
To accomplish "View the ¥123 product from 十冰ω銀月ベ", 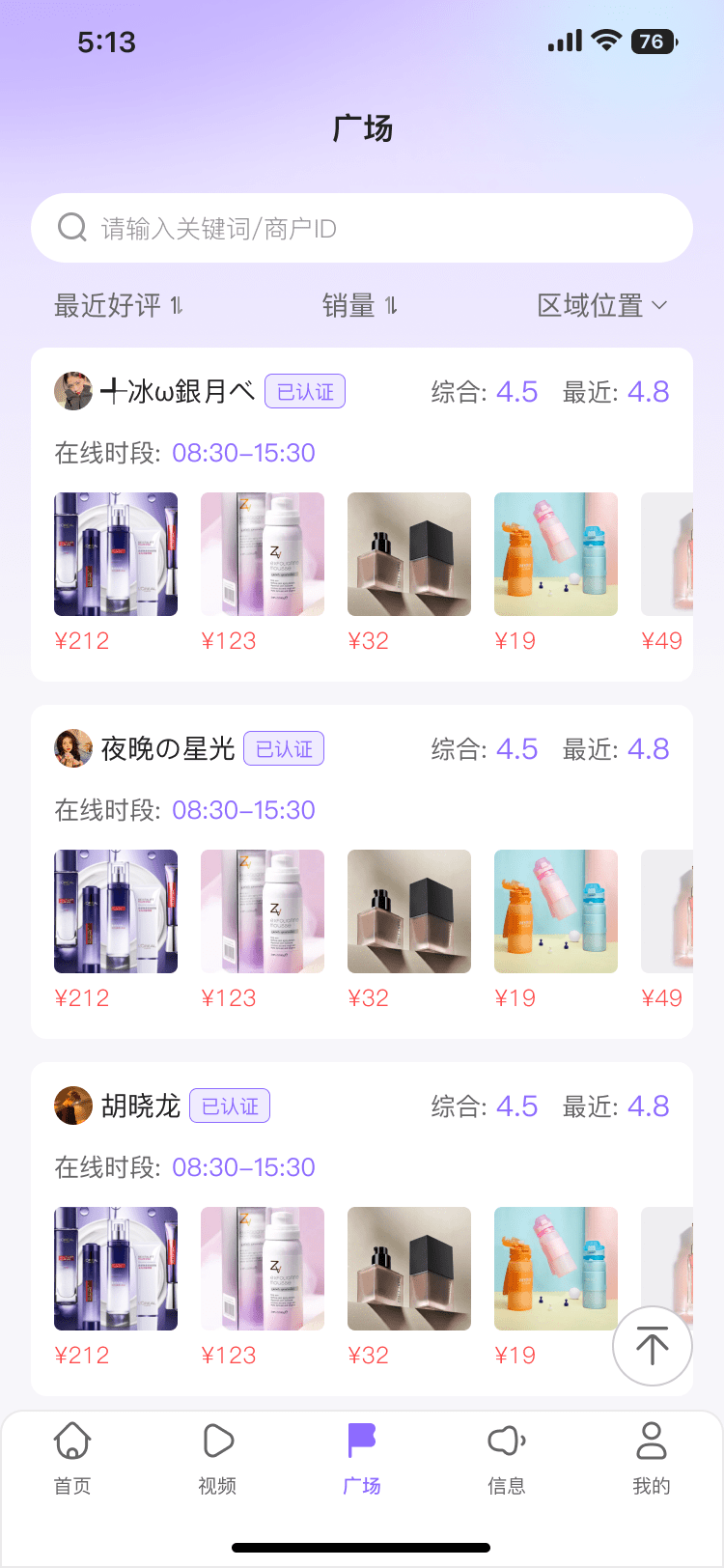I will [x=263, y=554].
